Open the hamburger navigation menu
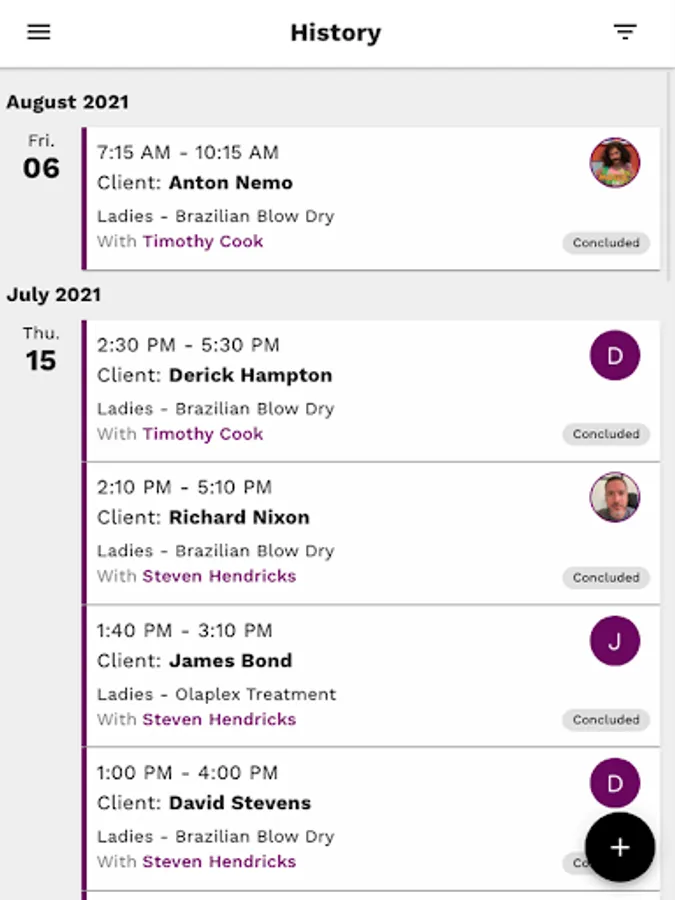 [39, 32]
